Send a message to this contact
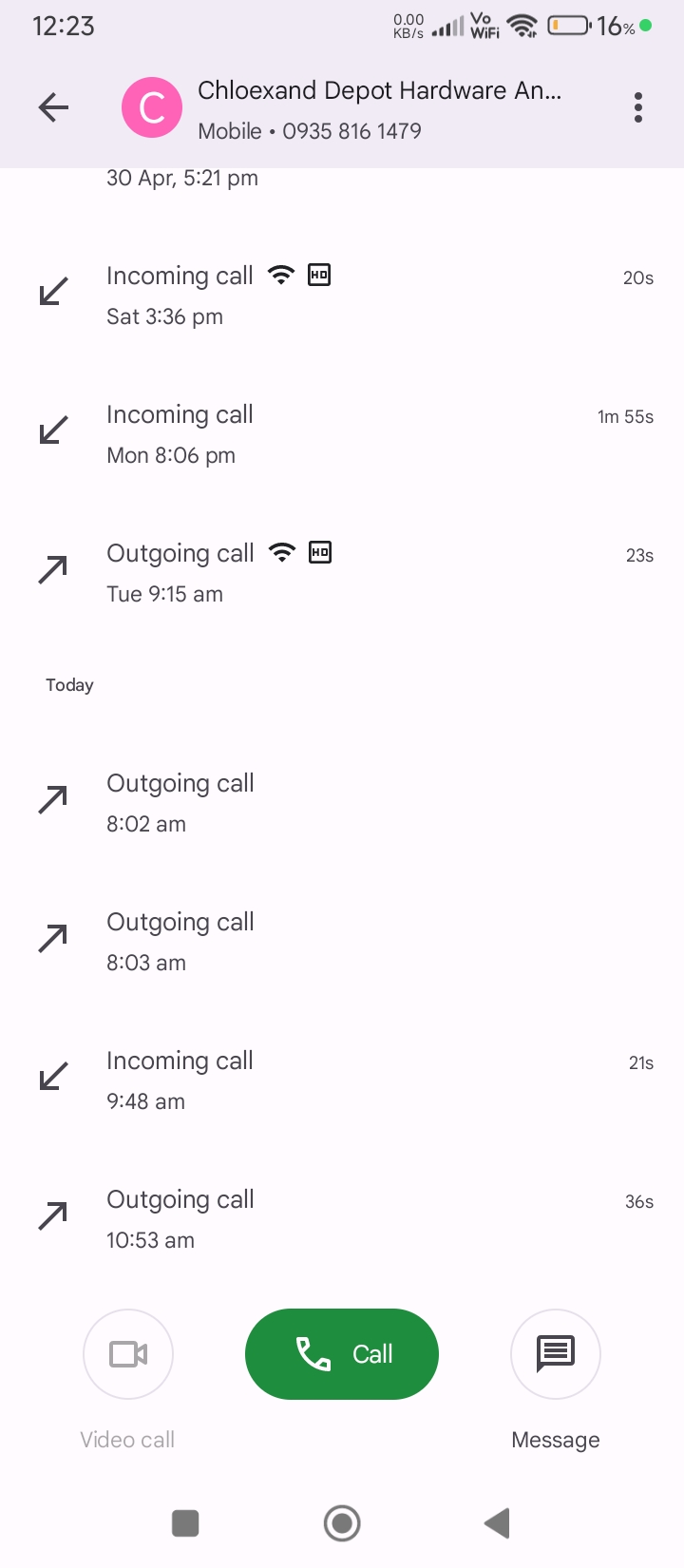 click(556, 1354)
